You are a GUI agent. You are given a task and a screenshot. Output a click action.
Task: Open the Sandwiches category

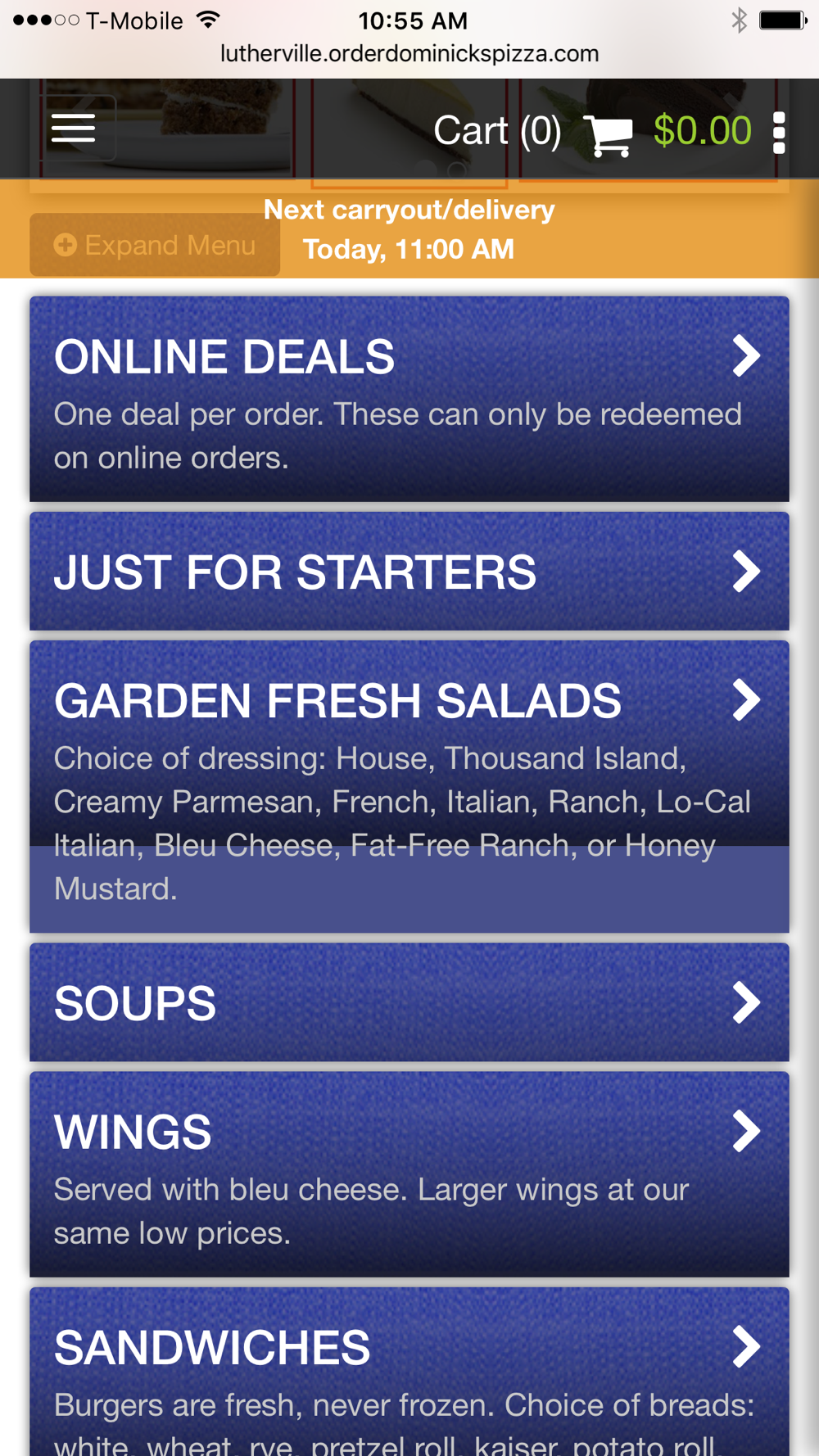pos(409,1372)
